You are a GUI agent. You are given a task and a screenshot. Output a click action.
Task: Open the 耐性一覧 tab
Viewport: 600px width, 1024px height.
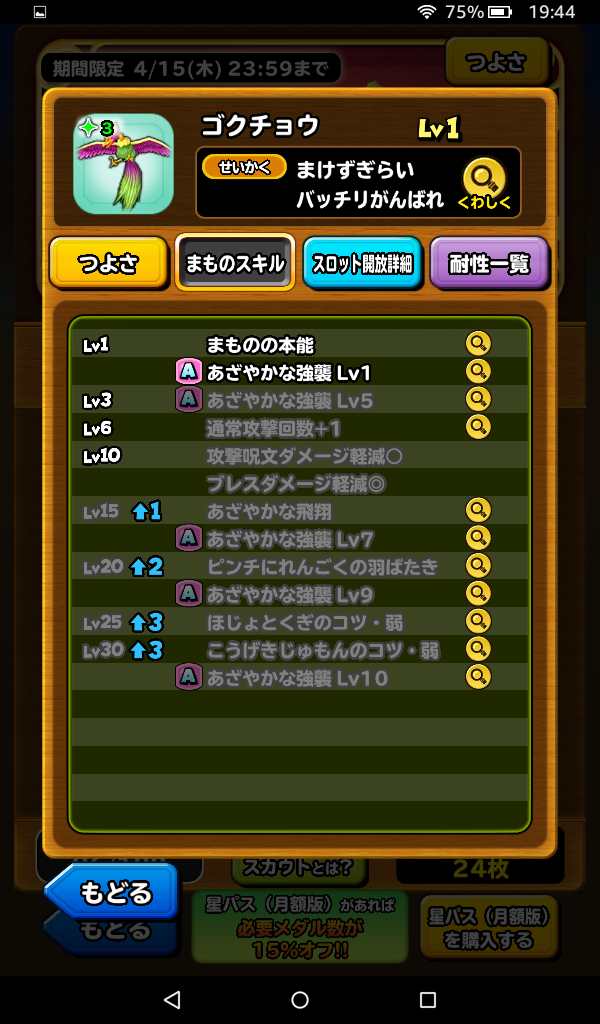[x=489, y=264]
